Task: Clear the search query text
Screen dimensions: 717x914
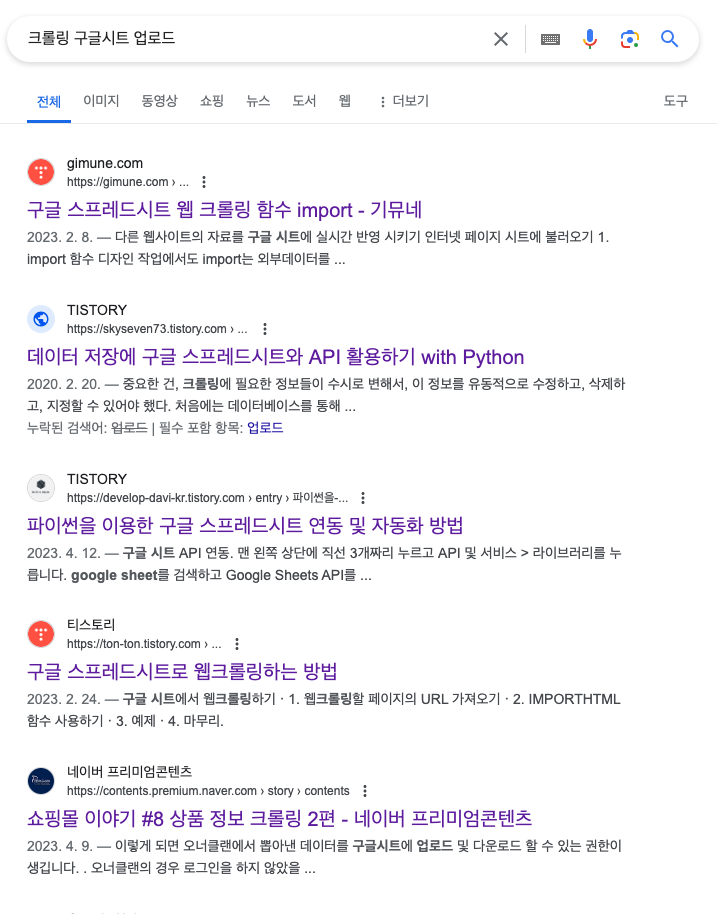Action: (501, 39)
